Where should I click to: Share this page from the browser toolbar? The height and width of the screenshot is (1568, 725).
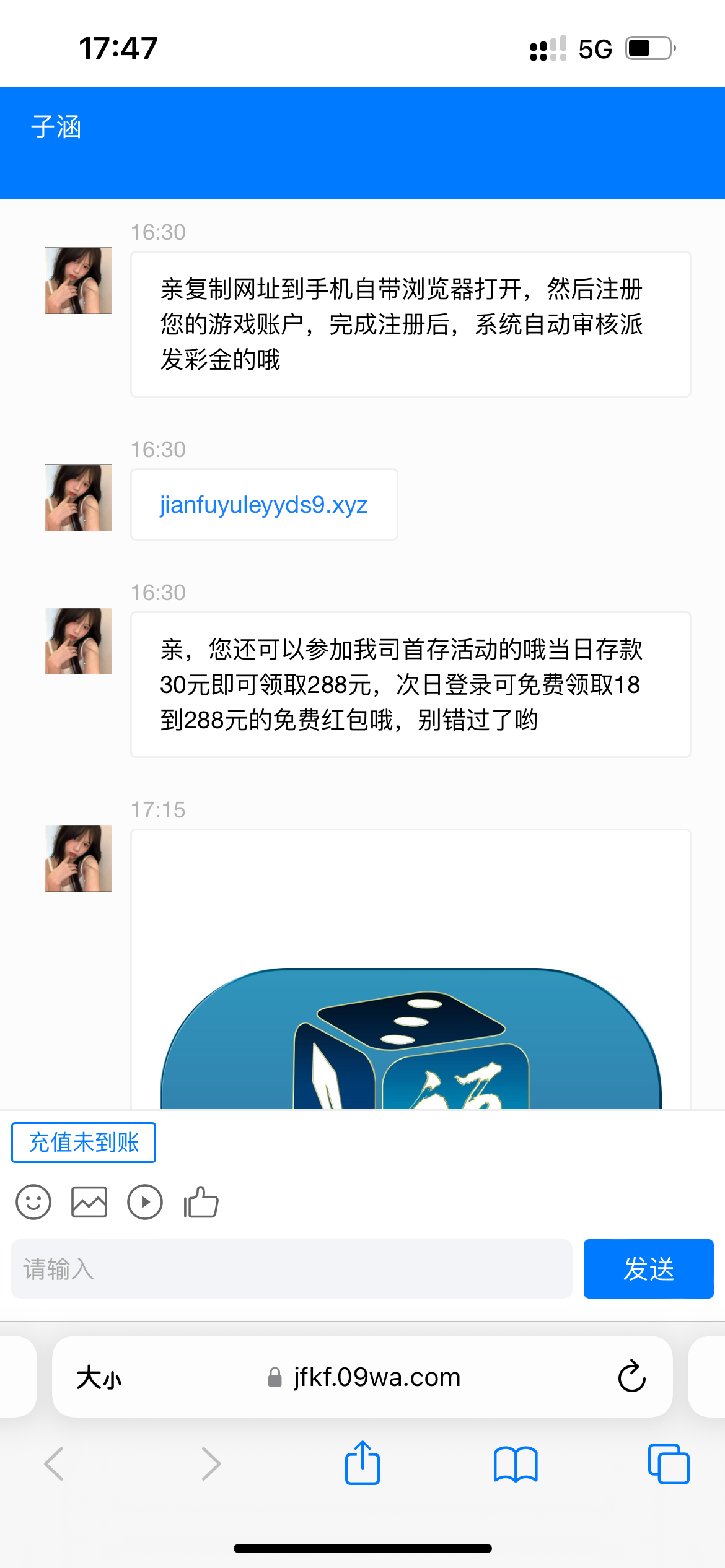click(x=362, y=1464)
